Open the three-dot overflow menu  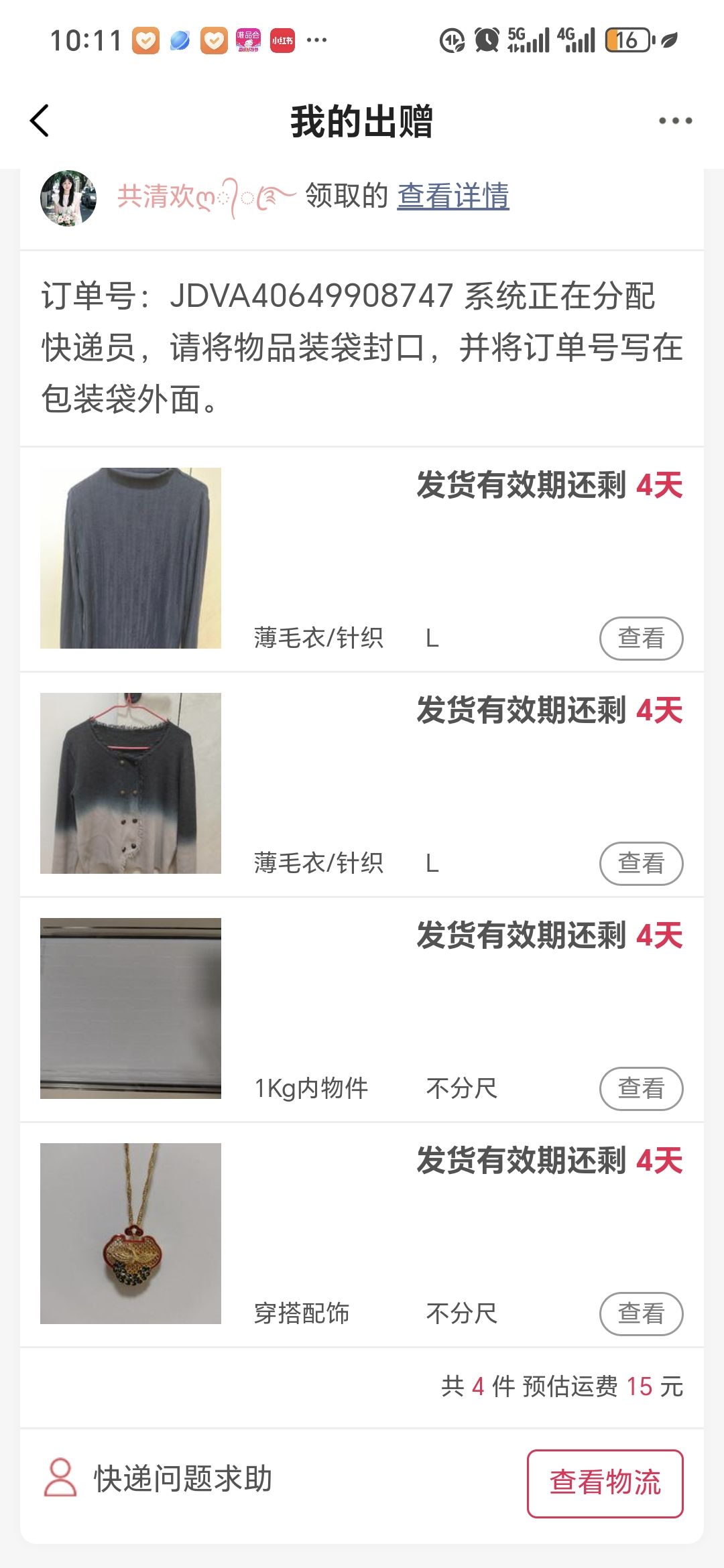click(x=674, y=121)
